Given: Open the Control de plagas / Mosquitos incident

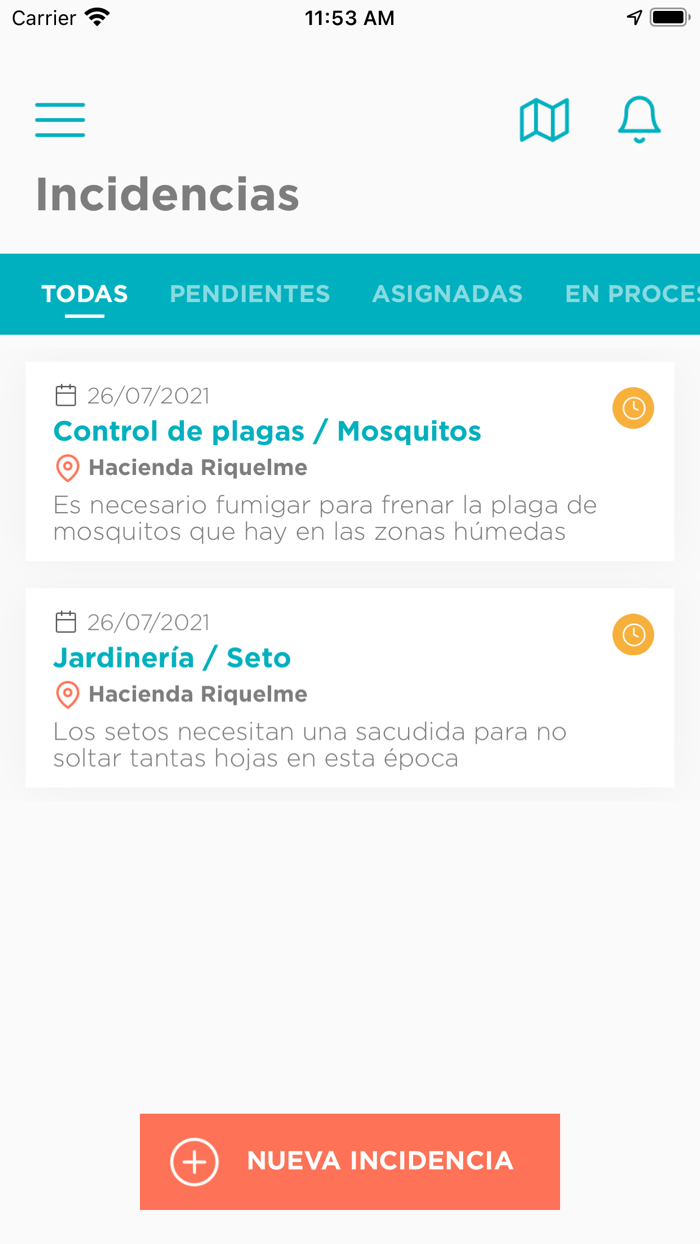Looking at the screenshot, I should coord(350,461).
